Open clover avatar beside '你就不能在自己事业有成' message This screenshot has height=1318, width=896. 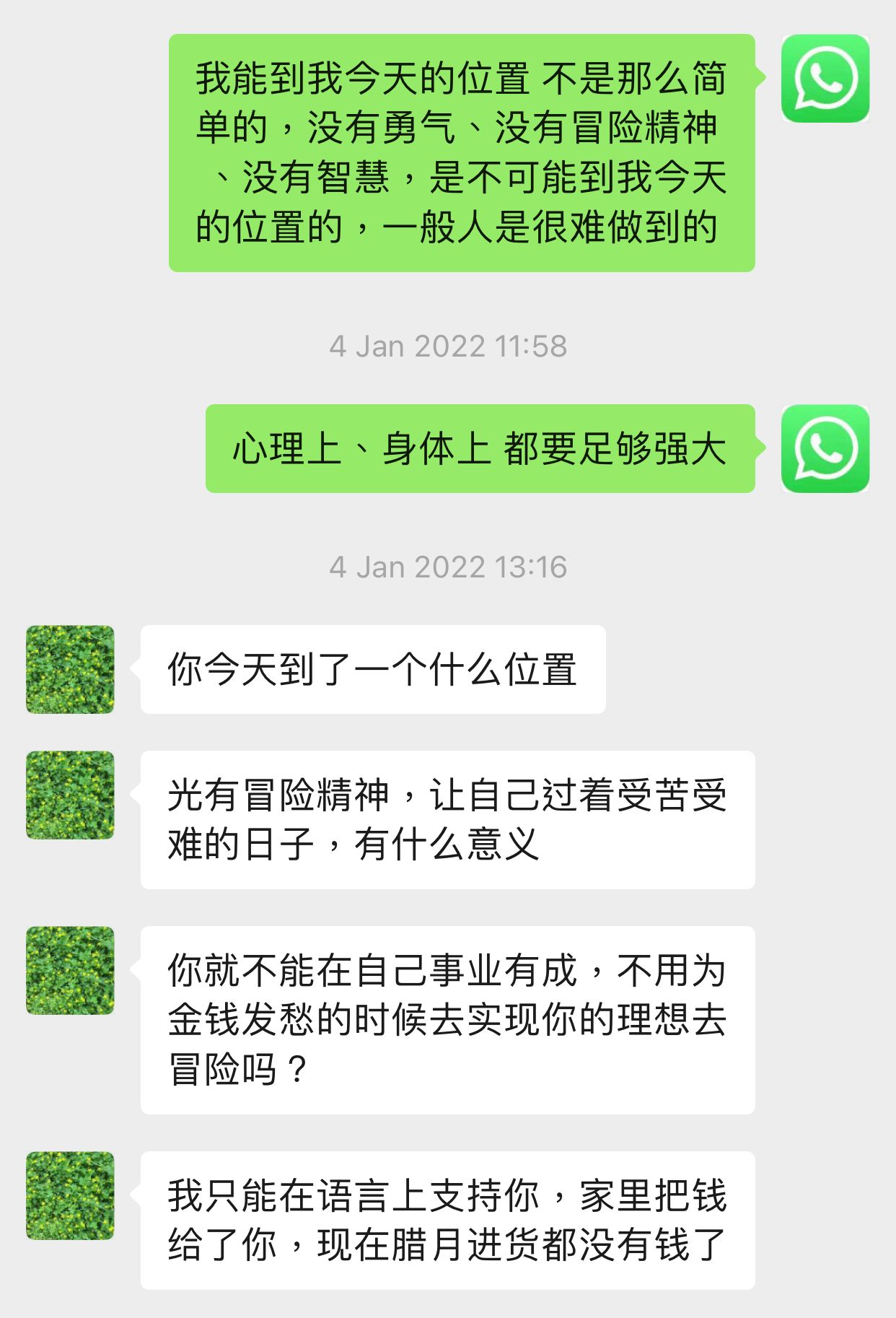coord(70,970)
